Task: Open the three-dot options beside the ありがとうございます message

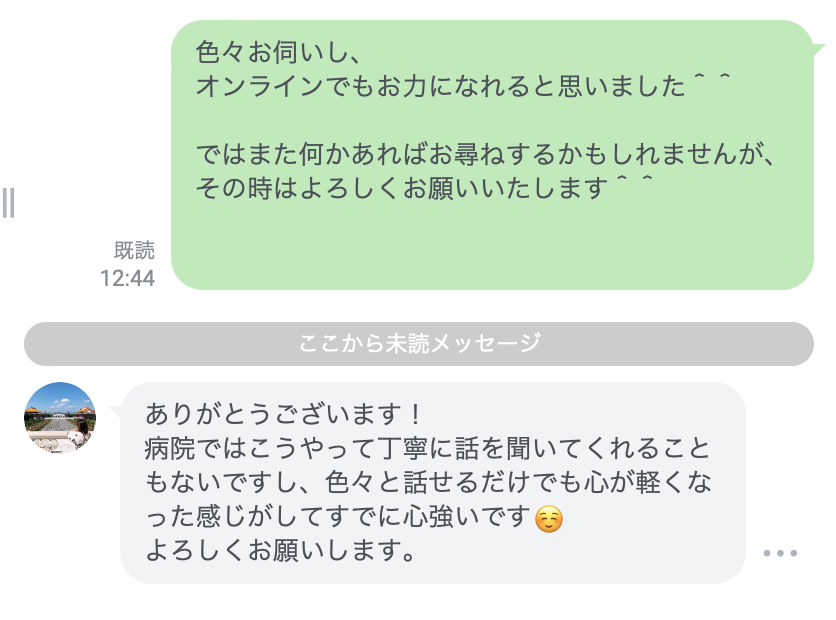Action: [x=779, y=553]
